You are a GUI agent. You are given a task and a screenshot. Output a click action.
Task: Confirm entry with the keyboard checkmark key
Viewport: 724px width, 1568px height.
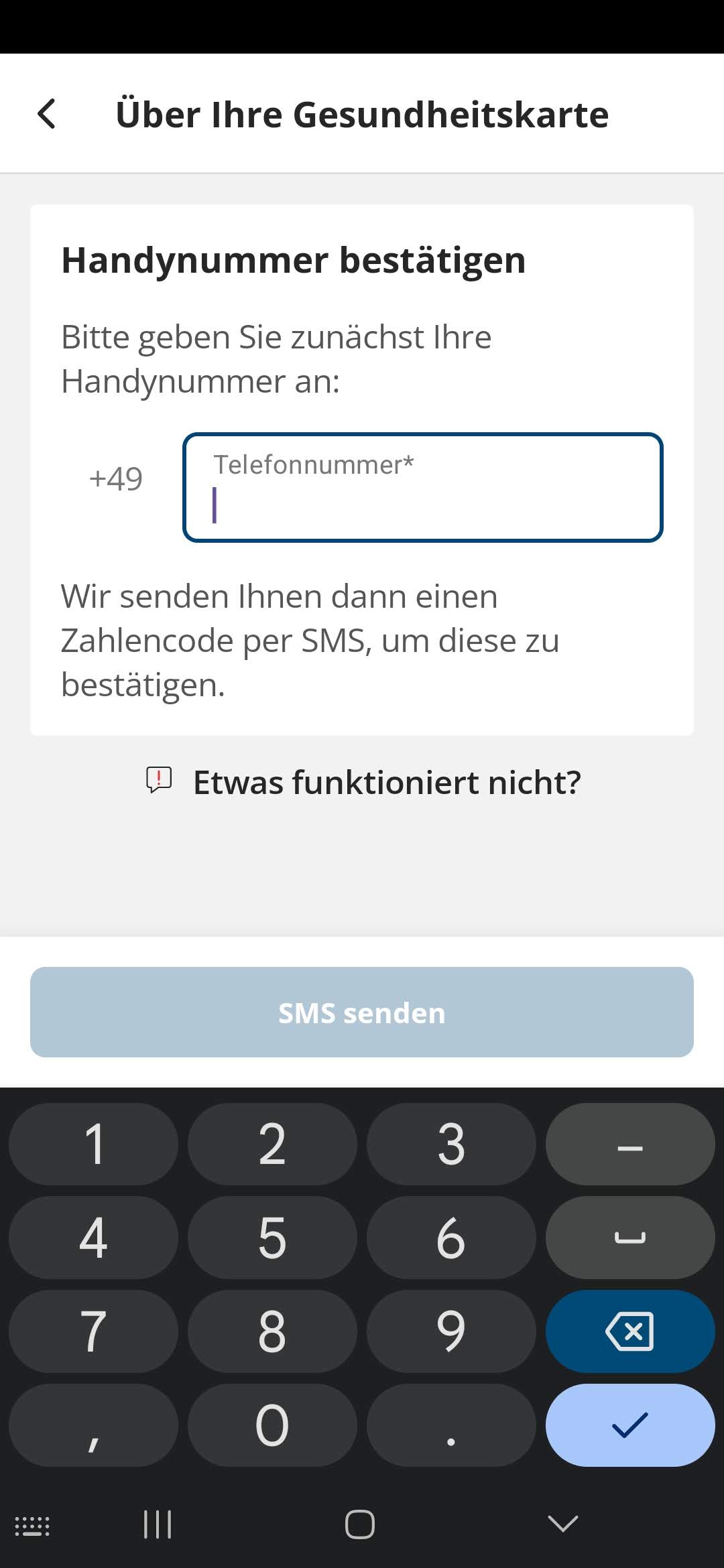pyautogui.click(x=629, y=1425)
